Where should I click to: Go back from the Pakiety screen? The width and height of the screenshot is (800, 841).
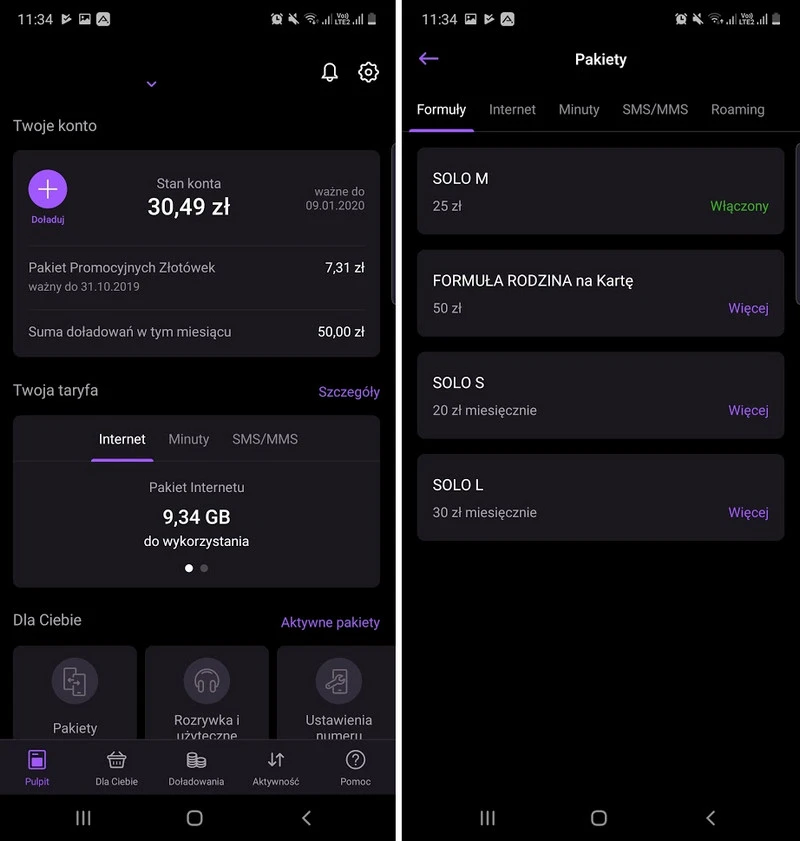coord(429,59)
